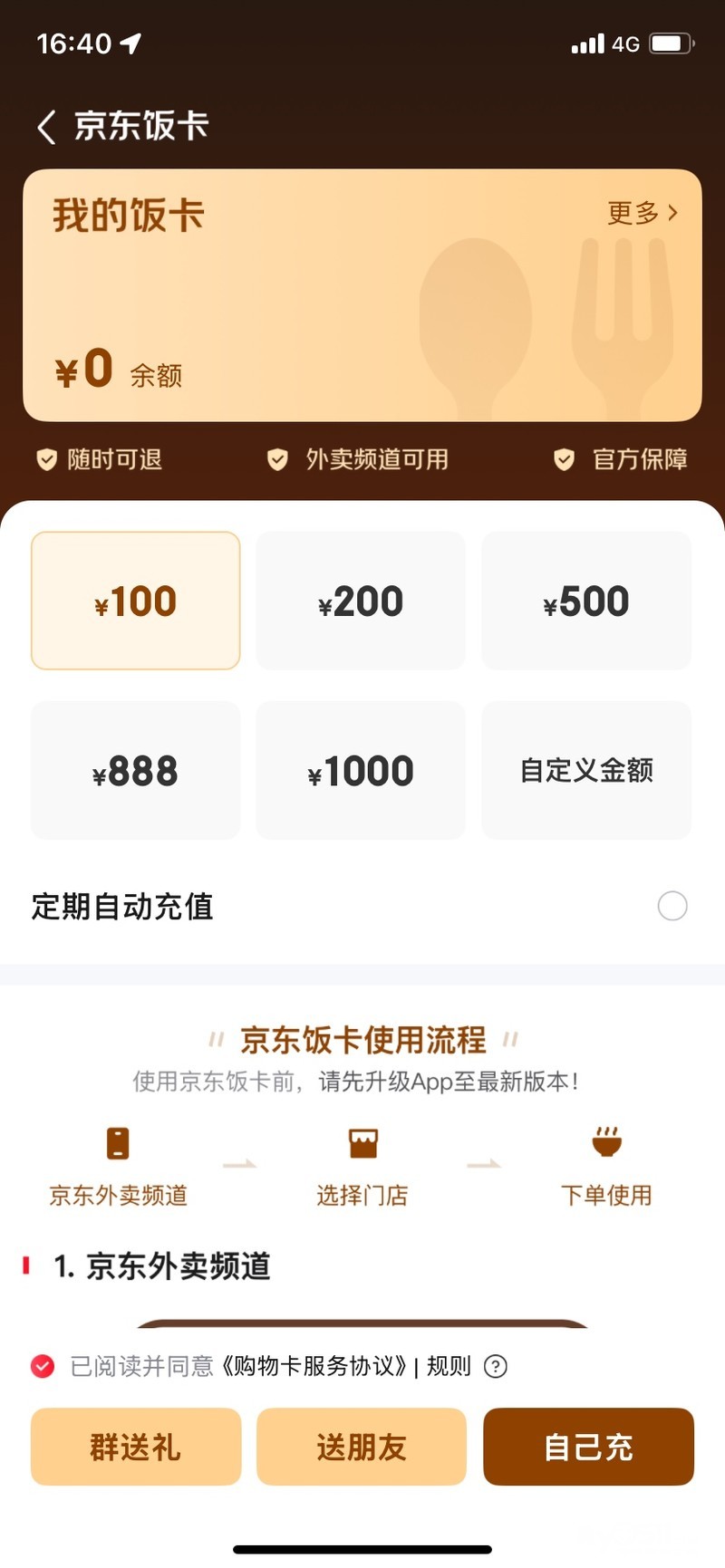
Task: Select the ¥100 recharge amount
Action: point(136,601)
